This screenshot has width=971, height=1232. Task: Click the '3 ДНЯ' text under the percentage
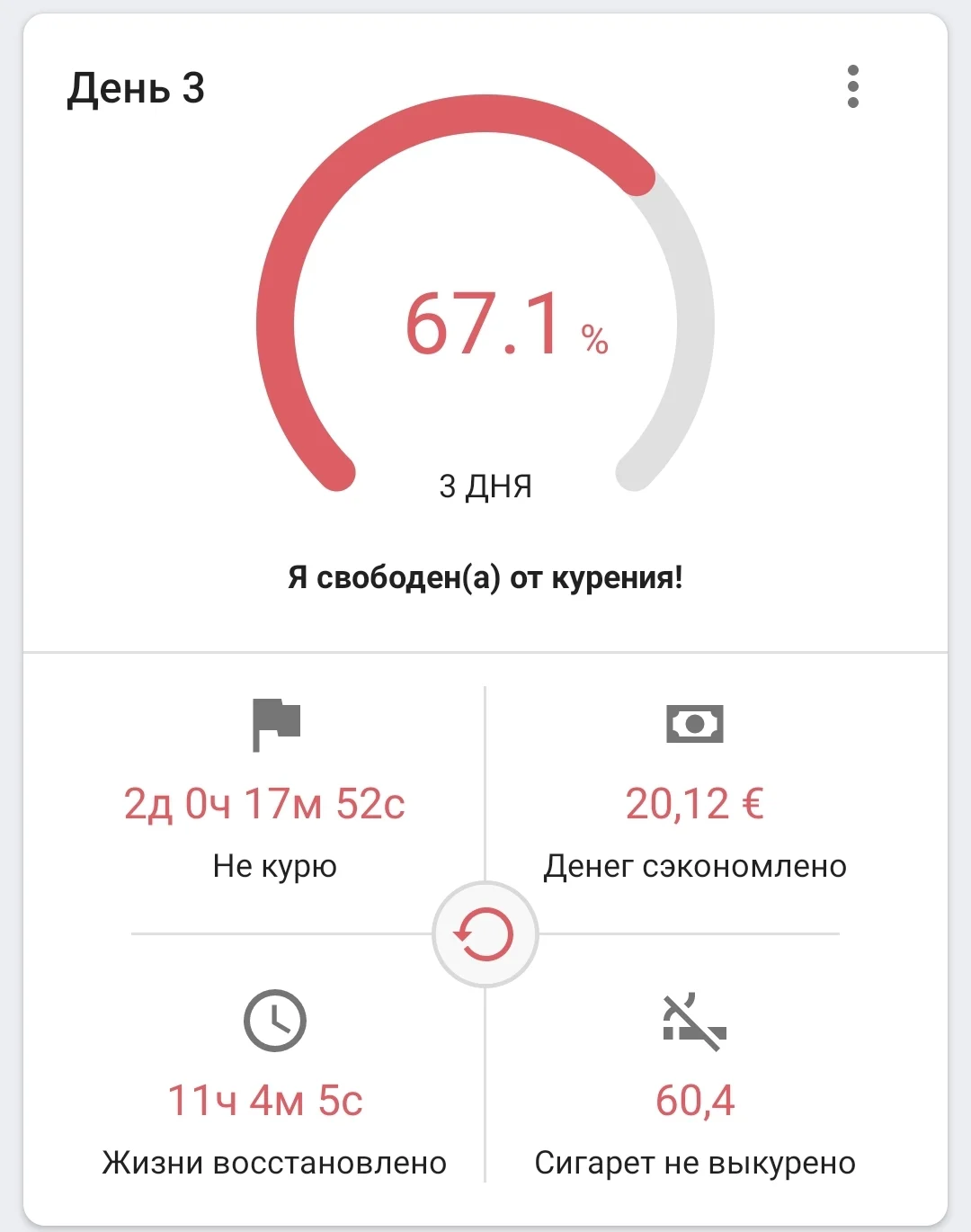pos(484,486)
